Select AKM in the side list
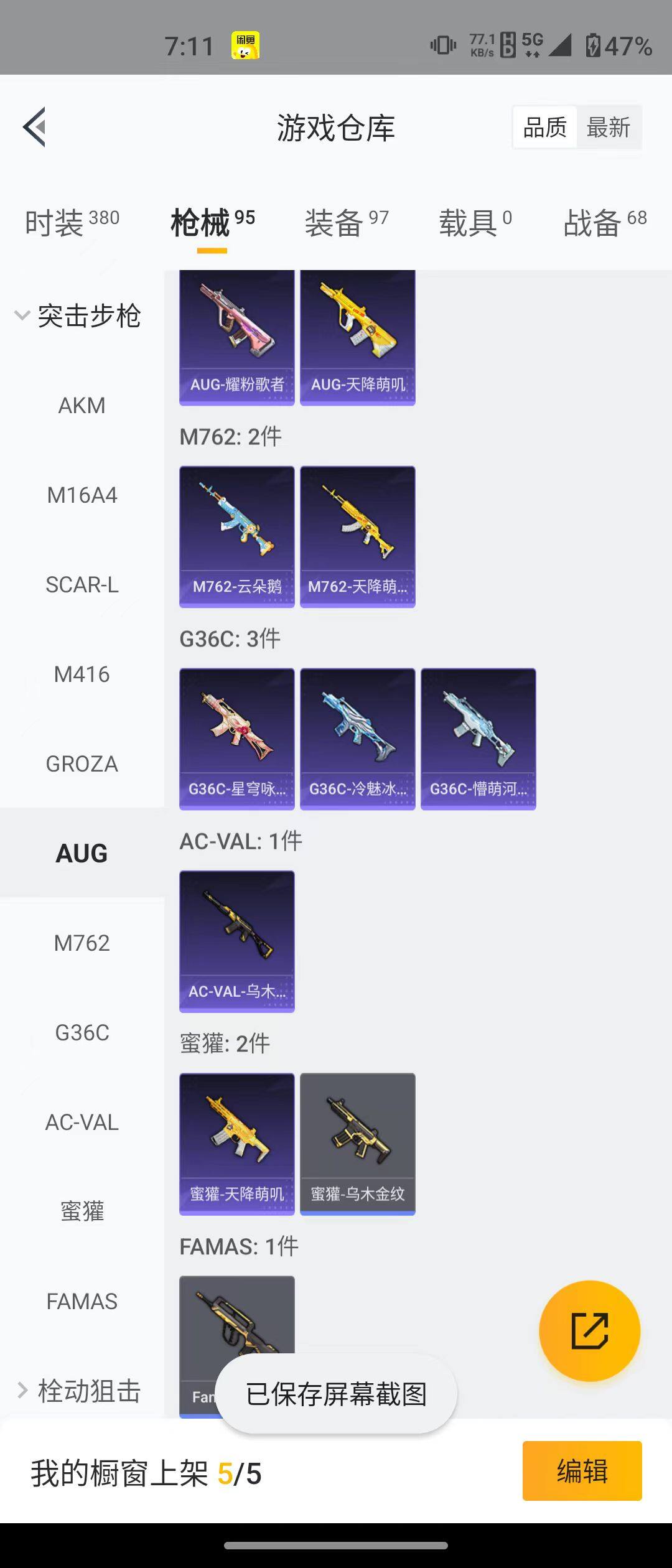This screenshot has width=672, height=1568. (x=82, y=406)
